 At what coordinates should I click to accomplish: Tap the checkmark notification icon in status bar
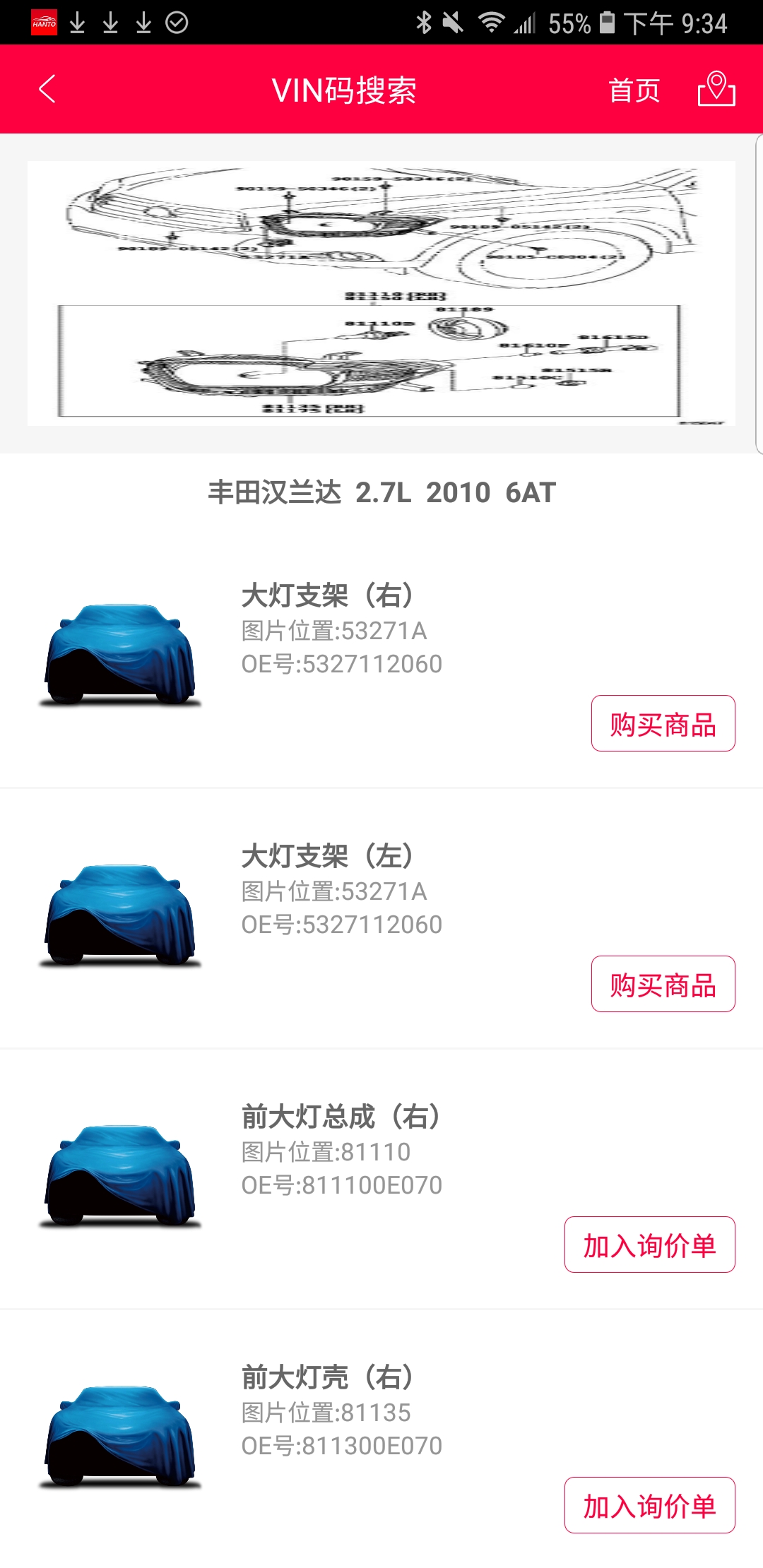[x=175, y=20]
